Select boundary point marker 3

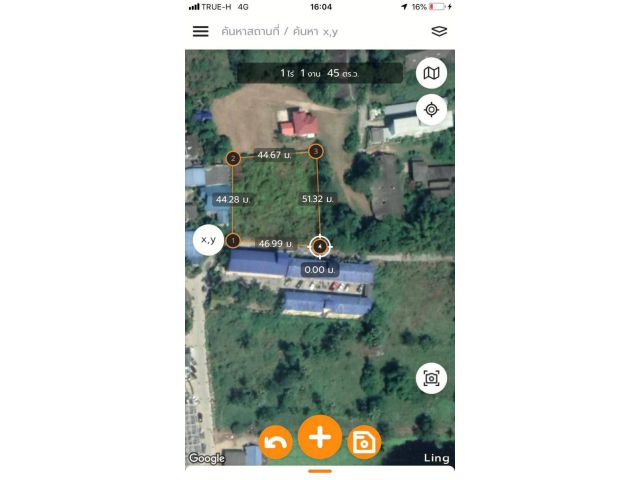pos(316,151)
